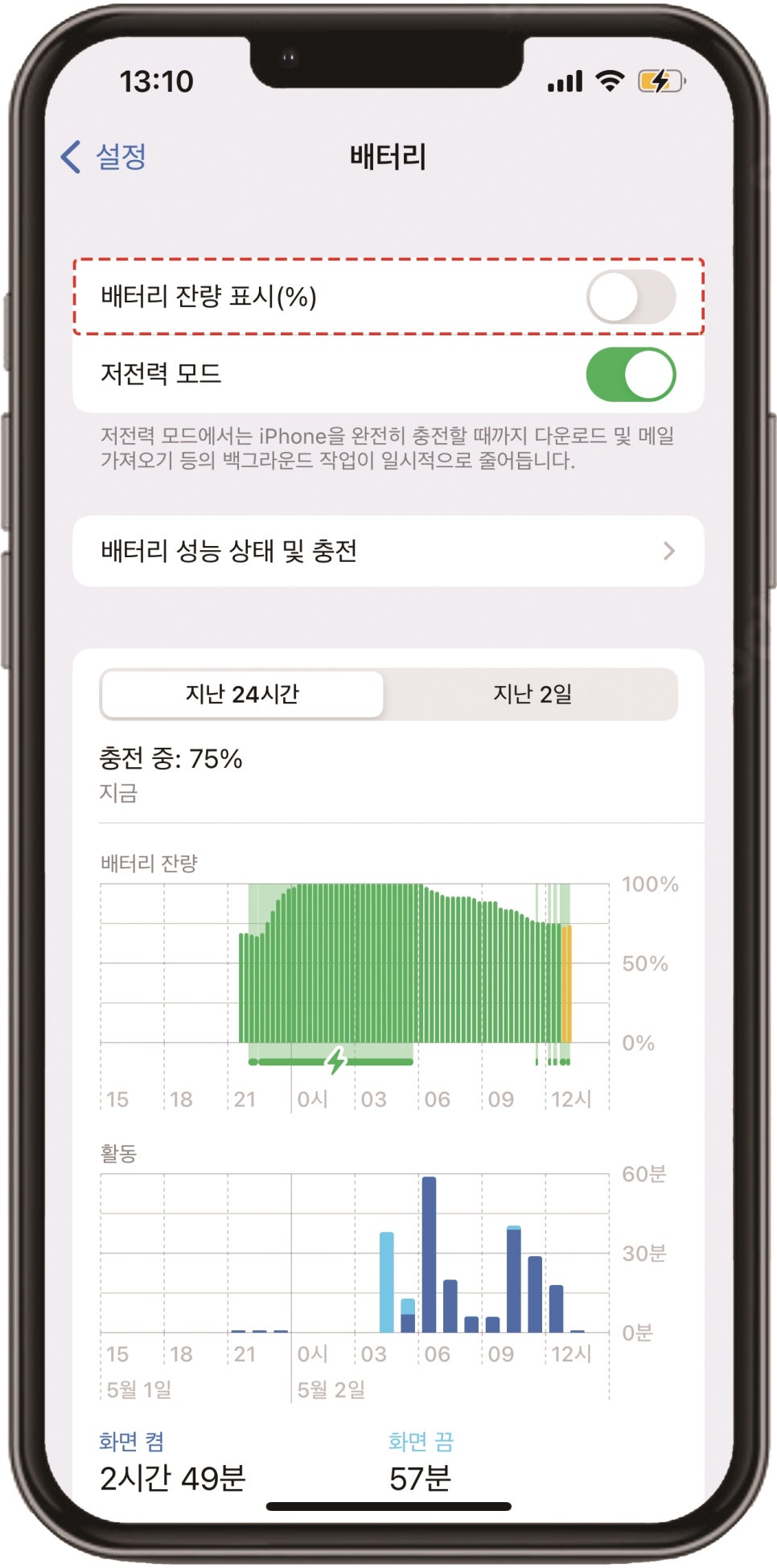The height and width of the screenshot is (1568, 777).
Task: Select the 지난 24시간 segment
Action: click(242, 694)
